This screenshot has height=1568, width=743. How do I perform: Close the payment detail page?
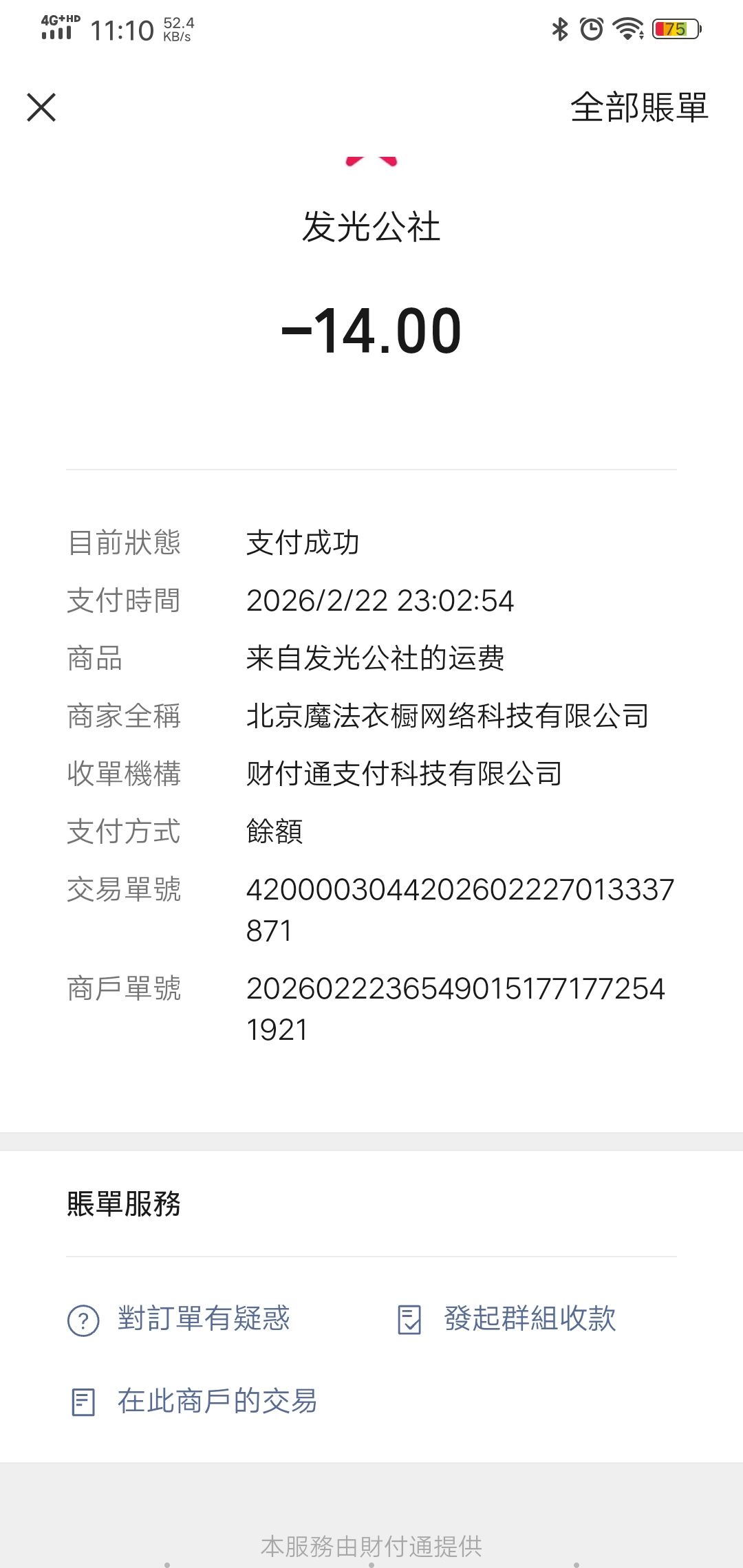tap(41, 107)
